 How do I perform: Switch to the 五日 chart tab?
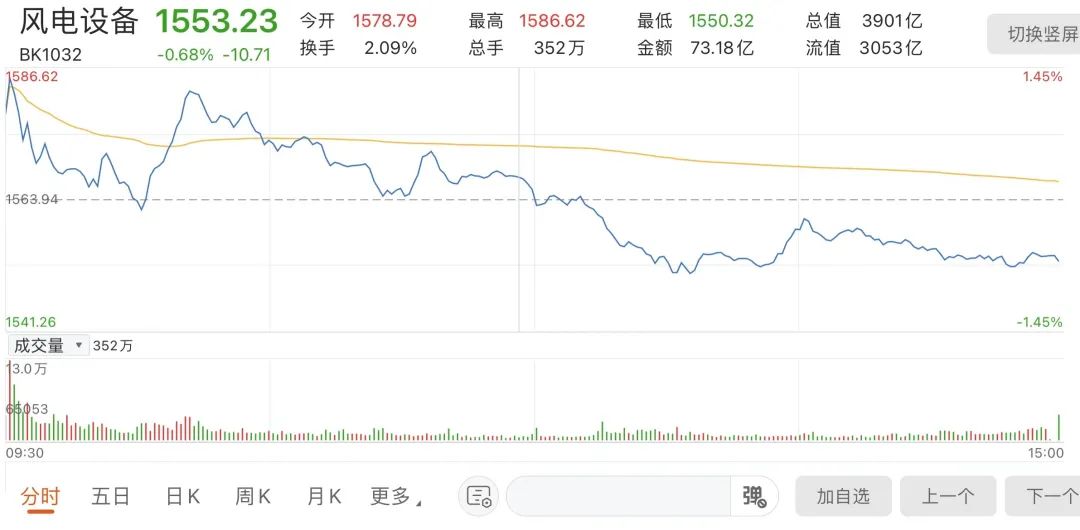pos(111,496)
